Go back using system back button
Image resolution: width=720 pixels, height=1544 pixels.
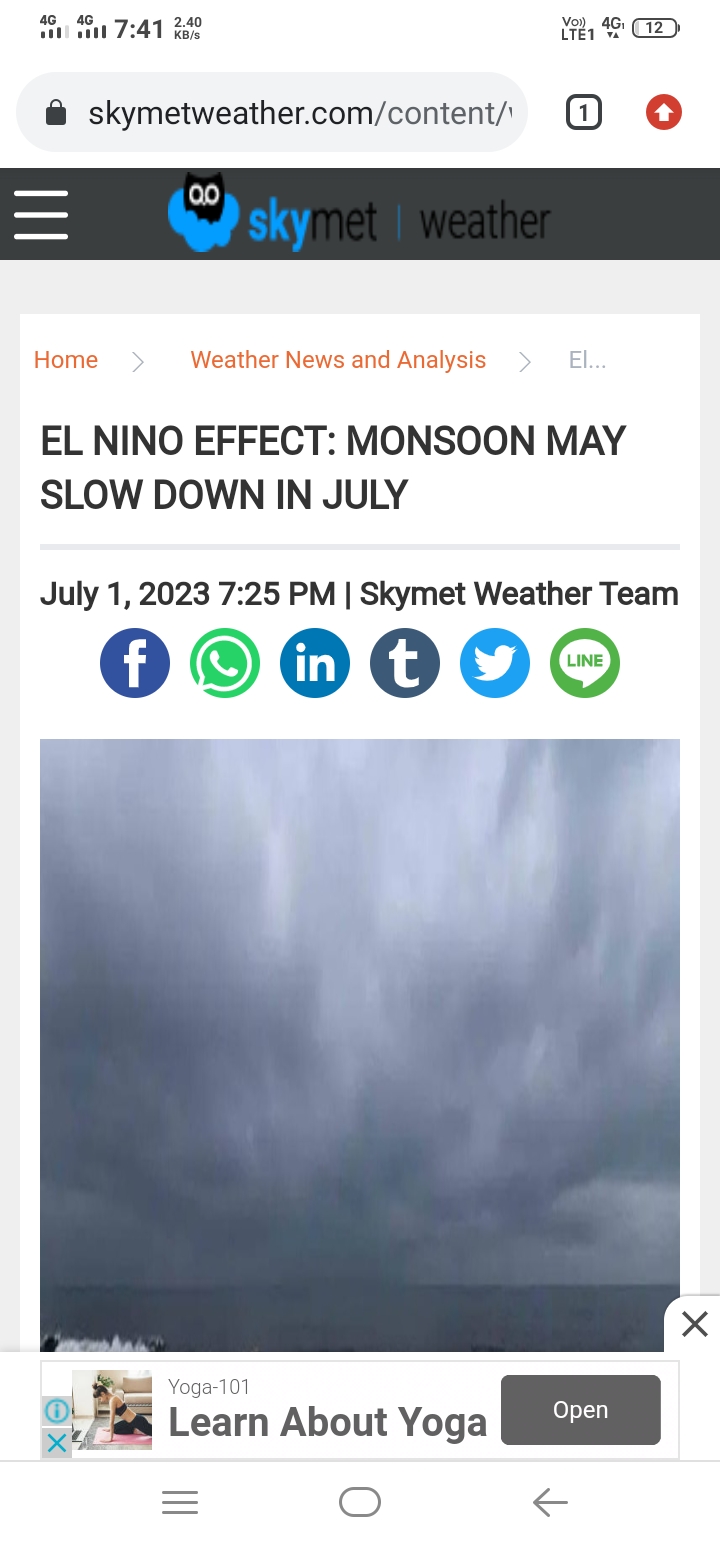coord(550,1502)
